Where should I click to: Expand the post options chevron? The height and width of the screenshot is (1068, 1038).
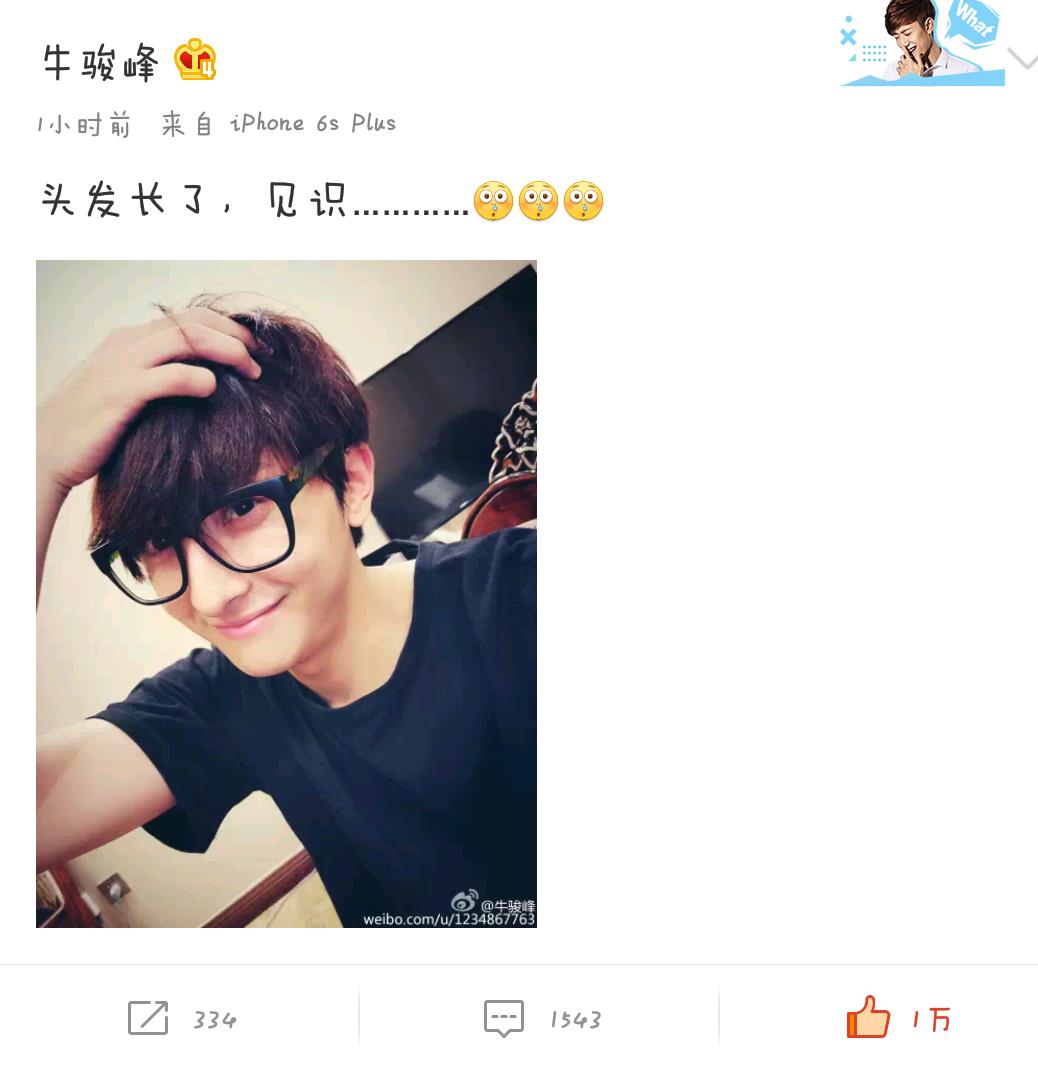click(1022, 59)
